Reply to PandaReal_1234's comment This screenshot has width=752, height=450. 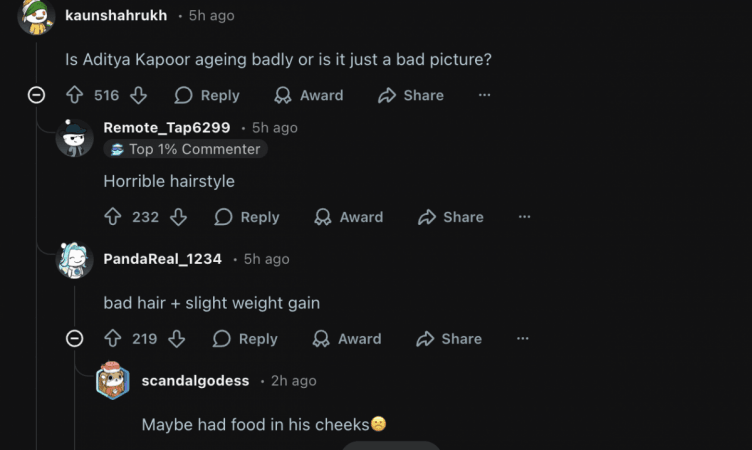coord(245,339)
